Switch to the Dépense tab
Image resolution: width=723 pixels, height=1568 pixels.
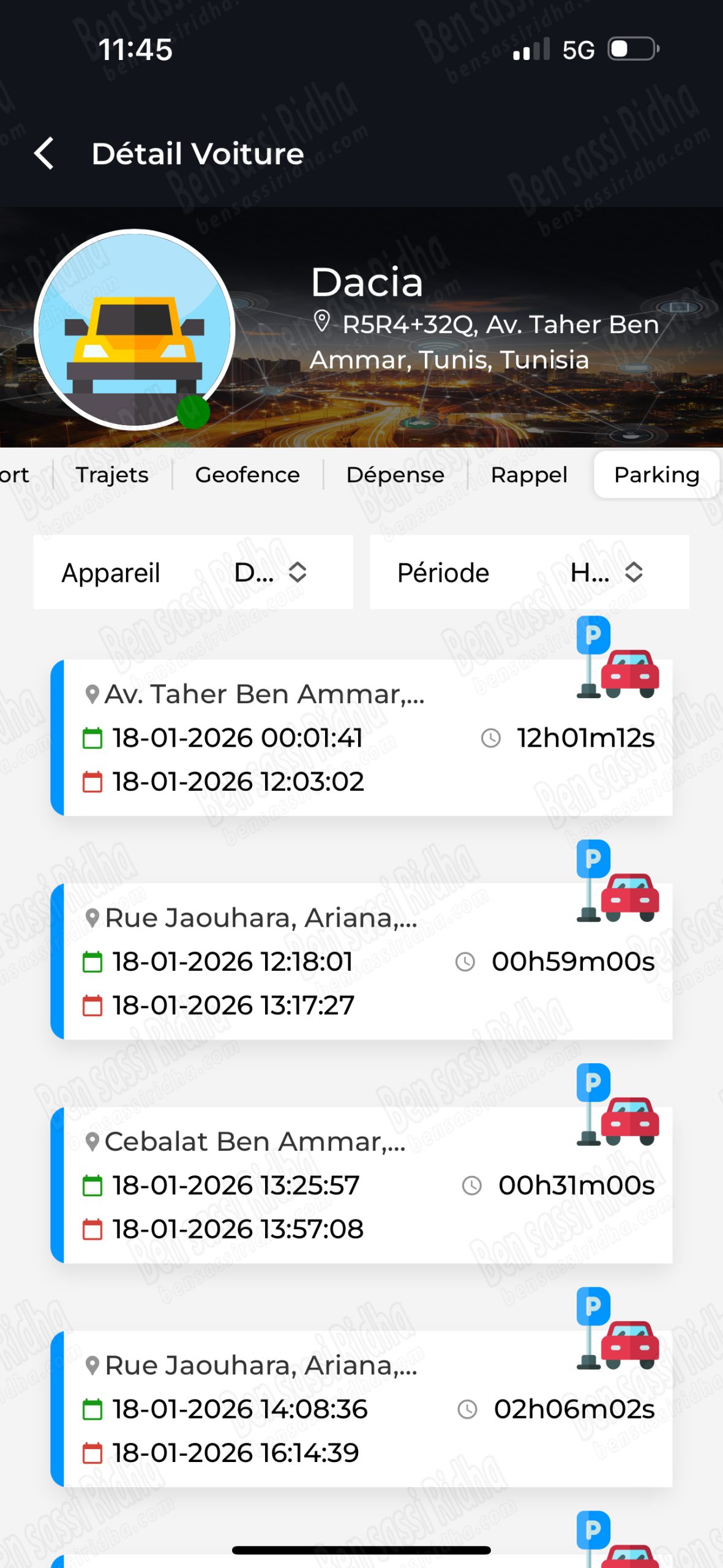(x=395, y=475)
